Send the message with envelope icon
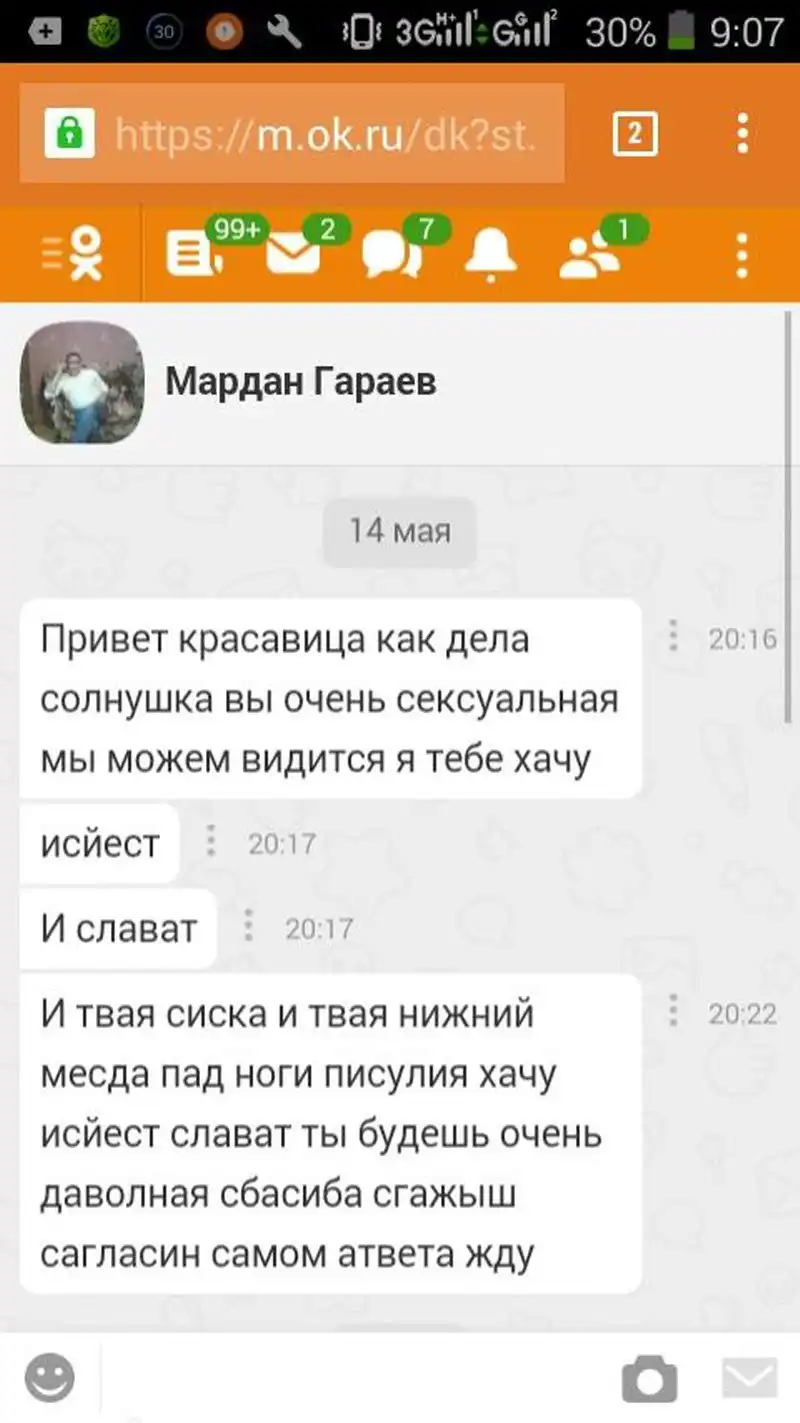The width and height of the screenshot is (800, 1423). tap(750, 1380)
